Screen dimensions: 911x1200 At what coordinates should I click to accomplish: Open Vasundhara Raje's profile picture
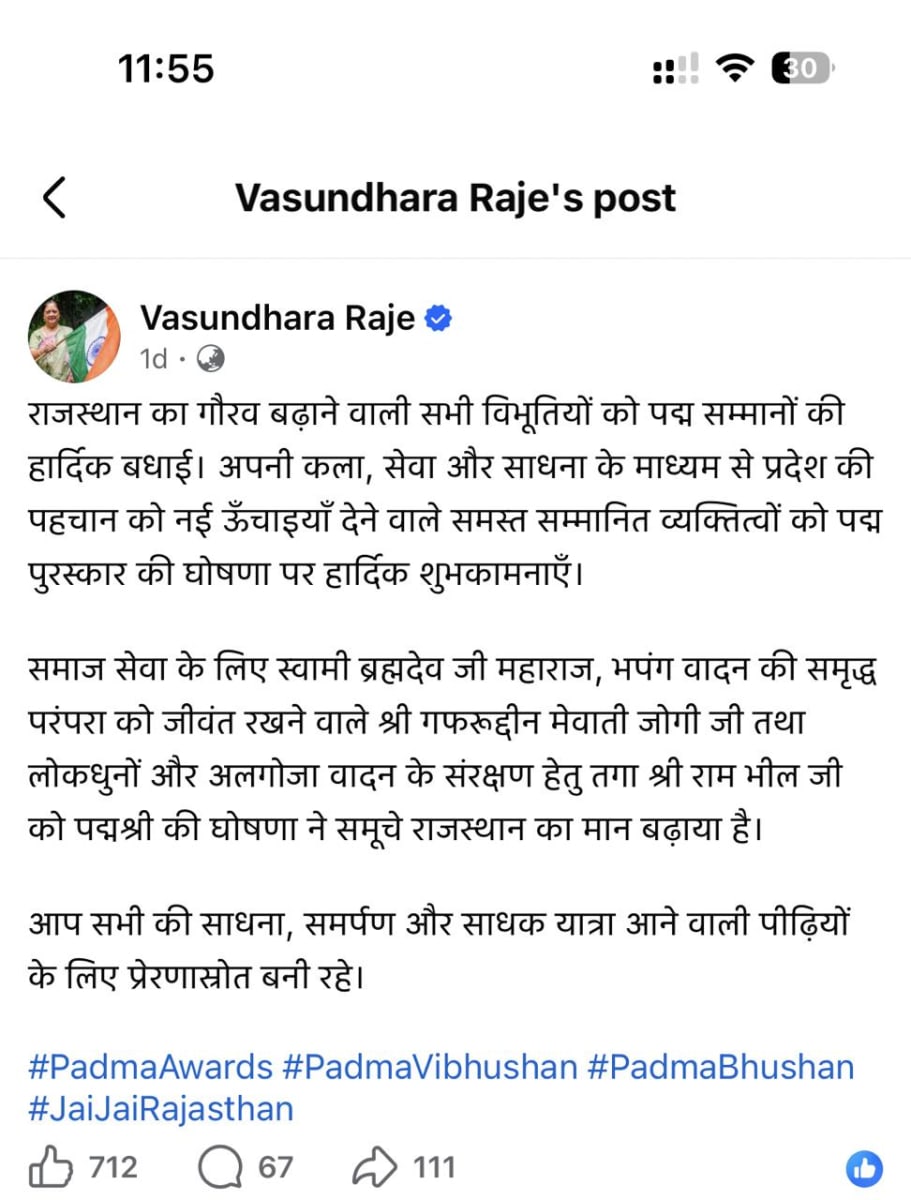coord(74,338)
